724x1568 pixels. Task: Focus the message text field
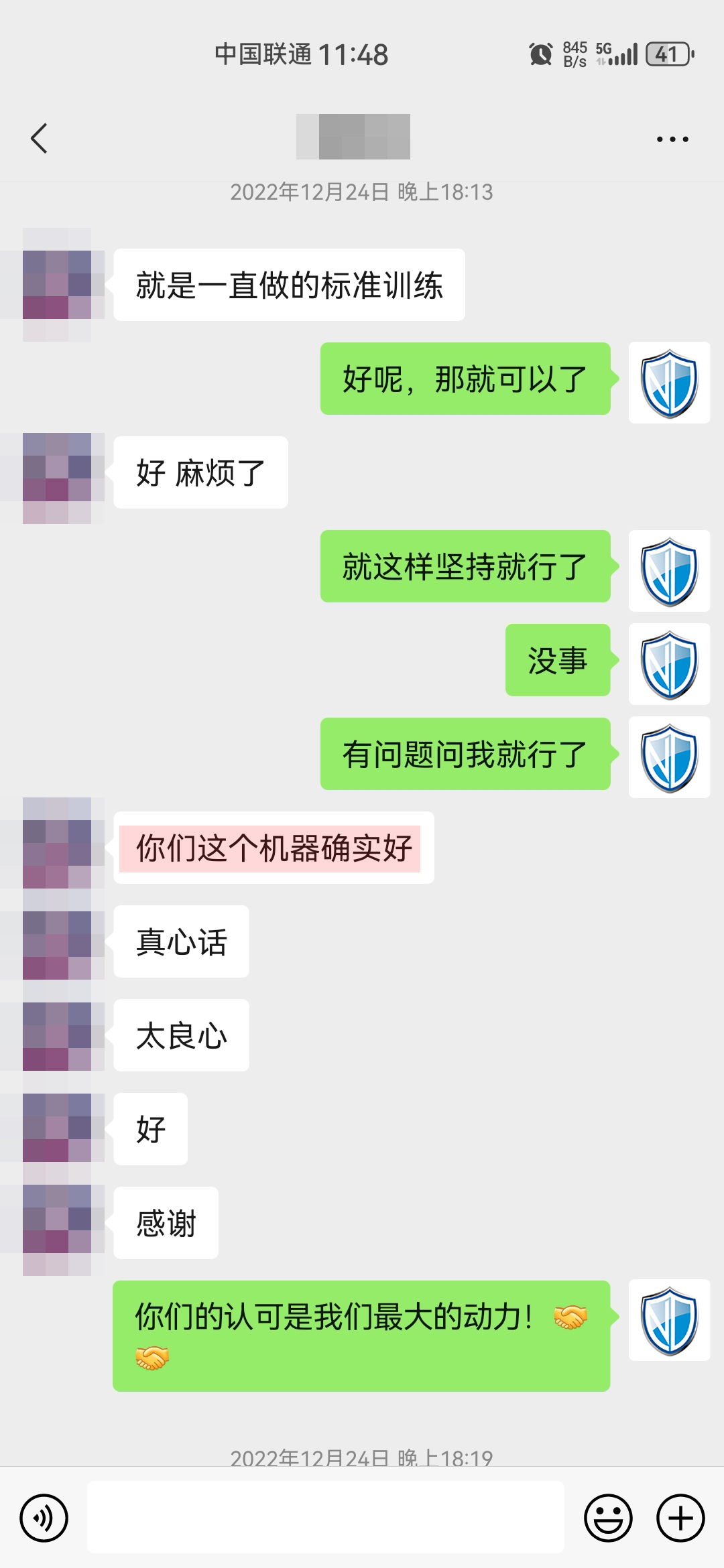point(326,1518)
